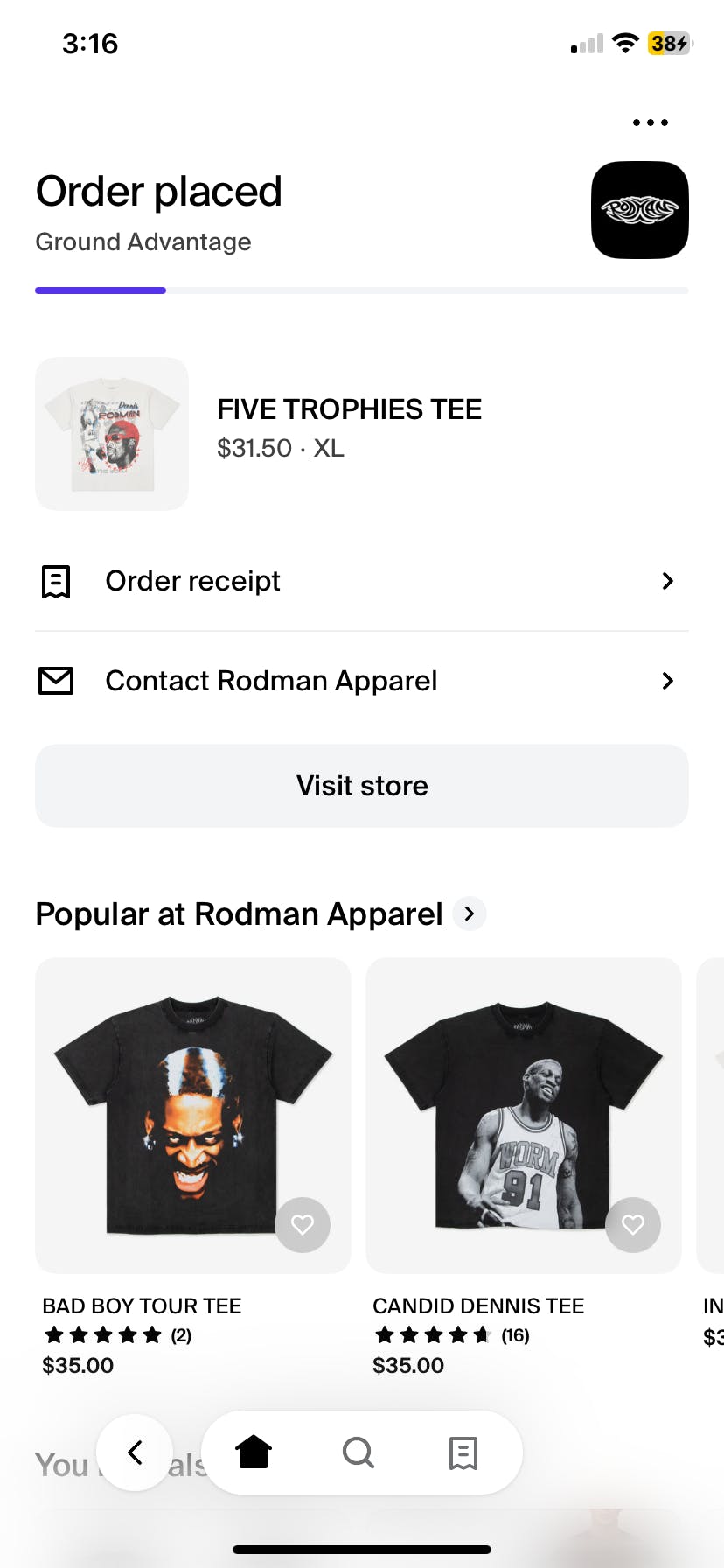Switch to the Search tab

359,1452
